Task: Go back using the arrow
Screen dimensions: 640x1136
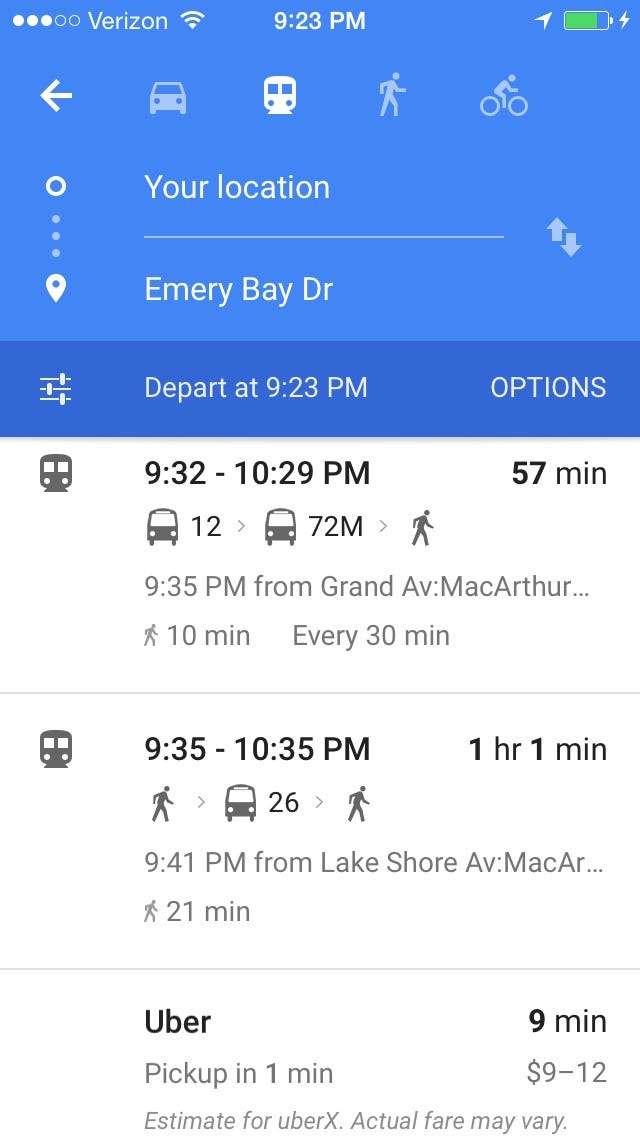Action: click(56, 96)
